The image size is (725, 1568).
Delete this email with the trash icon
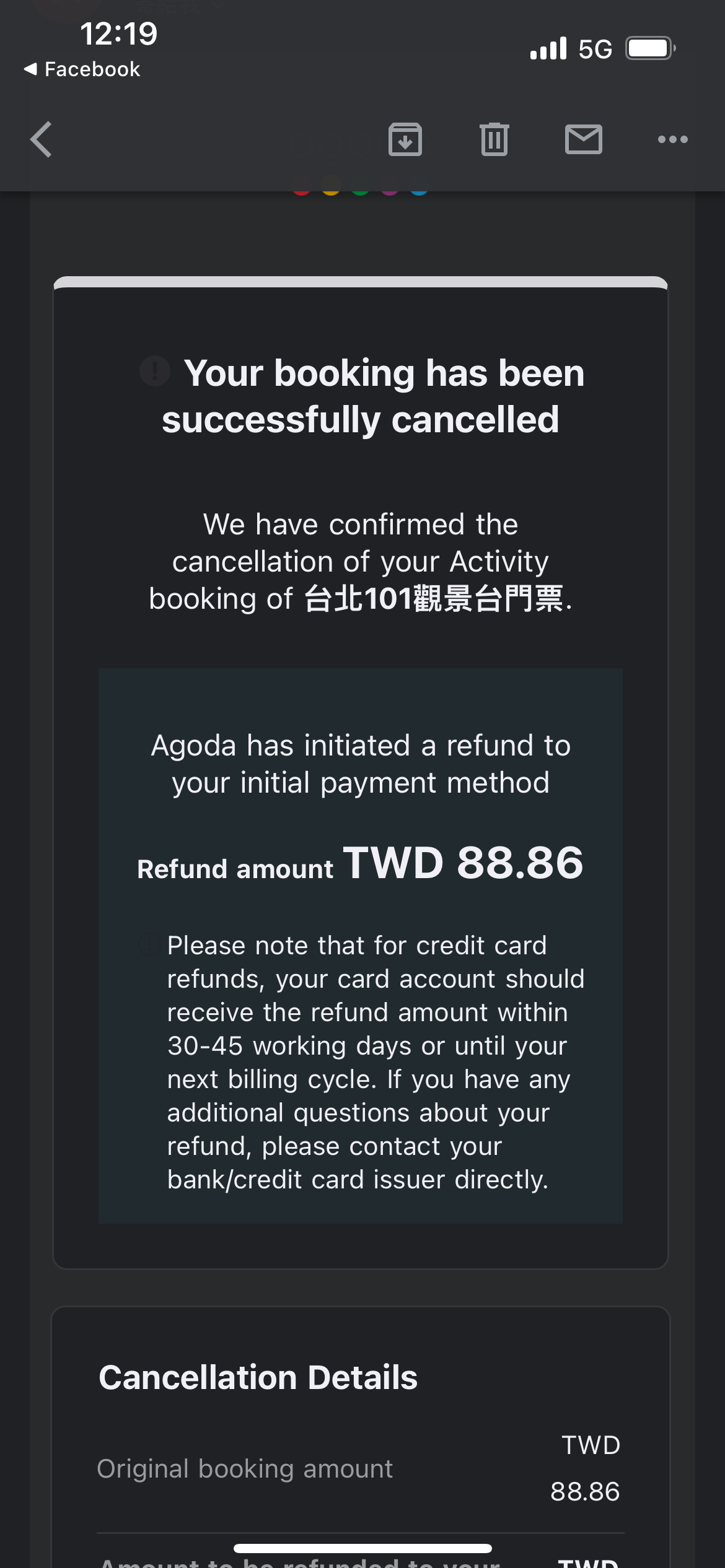(494, 139)
